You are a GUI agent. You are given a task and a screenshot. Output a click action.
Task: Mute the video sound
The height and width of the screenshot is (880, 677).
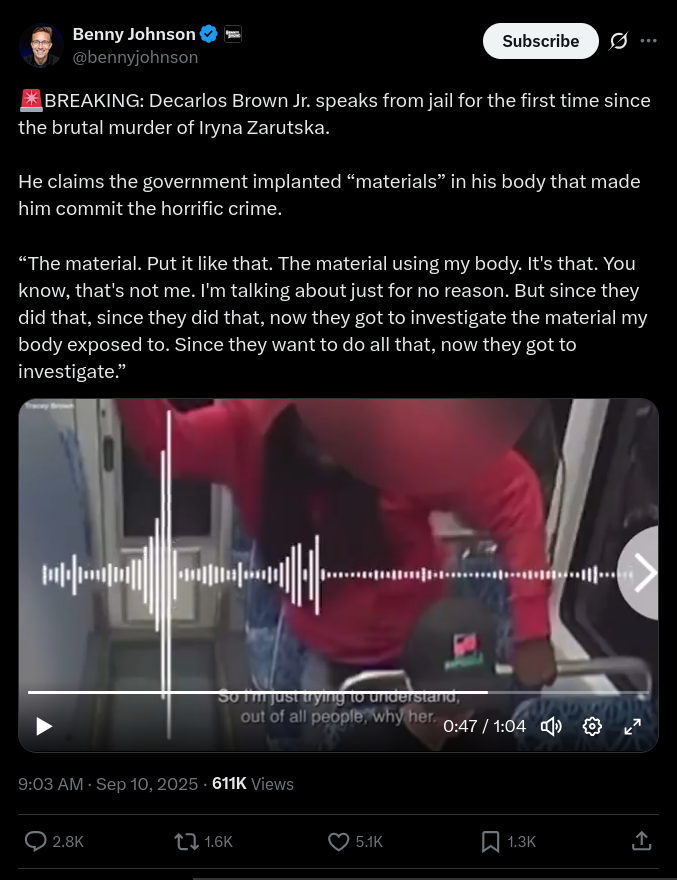[x=551, y=726]
